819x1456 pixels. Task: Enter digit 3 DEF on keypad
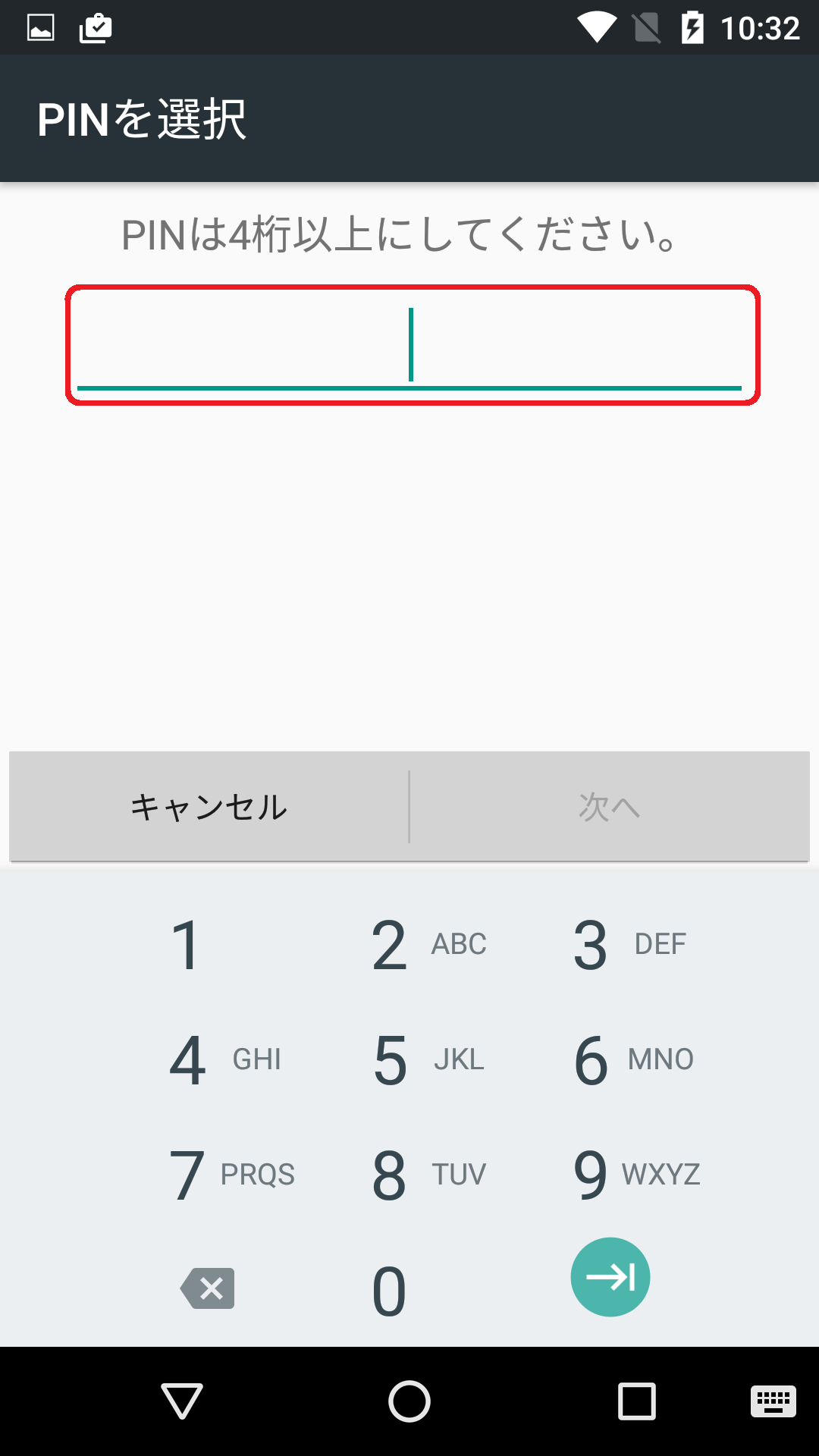click(610, 945)
